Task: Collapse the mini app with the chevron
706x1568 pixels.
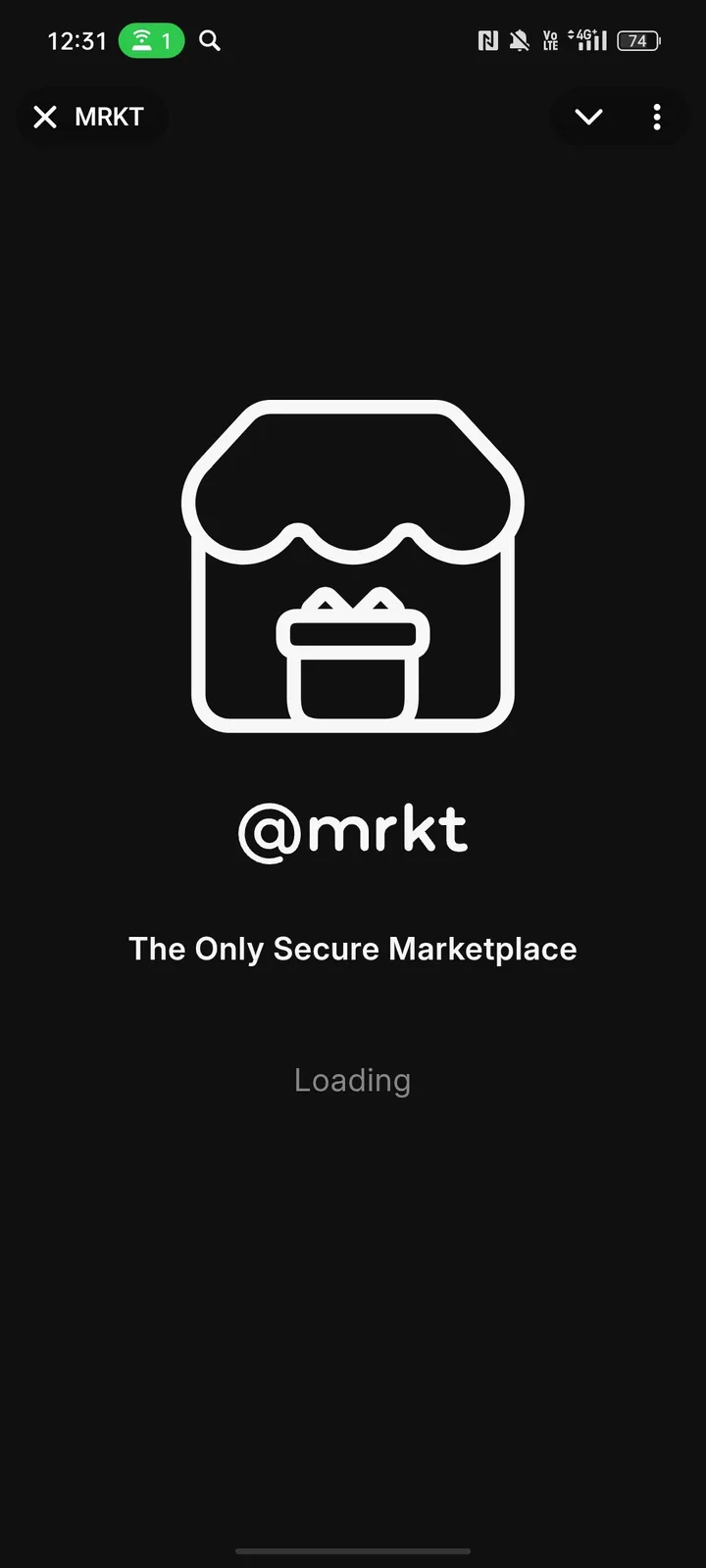Action: tap(588, 117)
